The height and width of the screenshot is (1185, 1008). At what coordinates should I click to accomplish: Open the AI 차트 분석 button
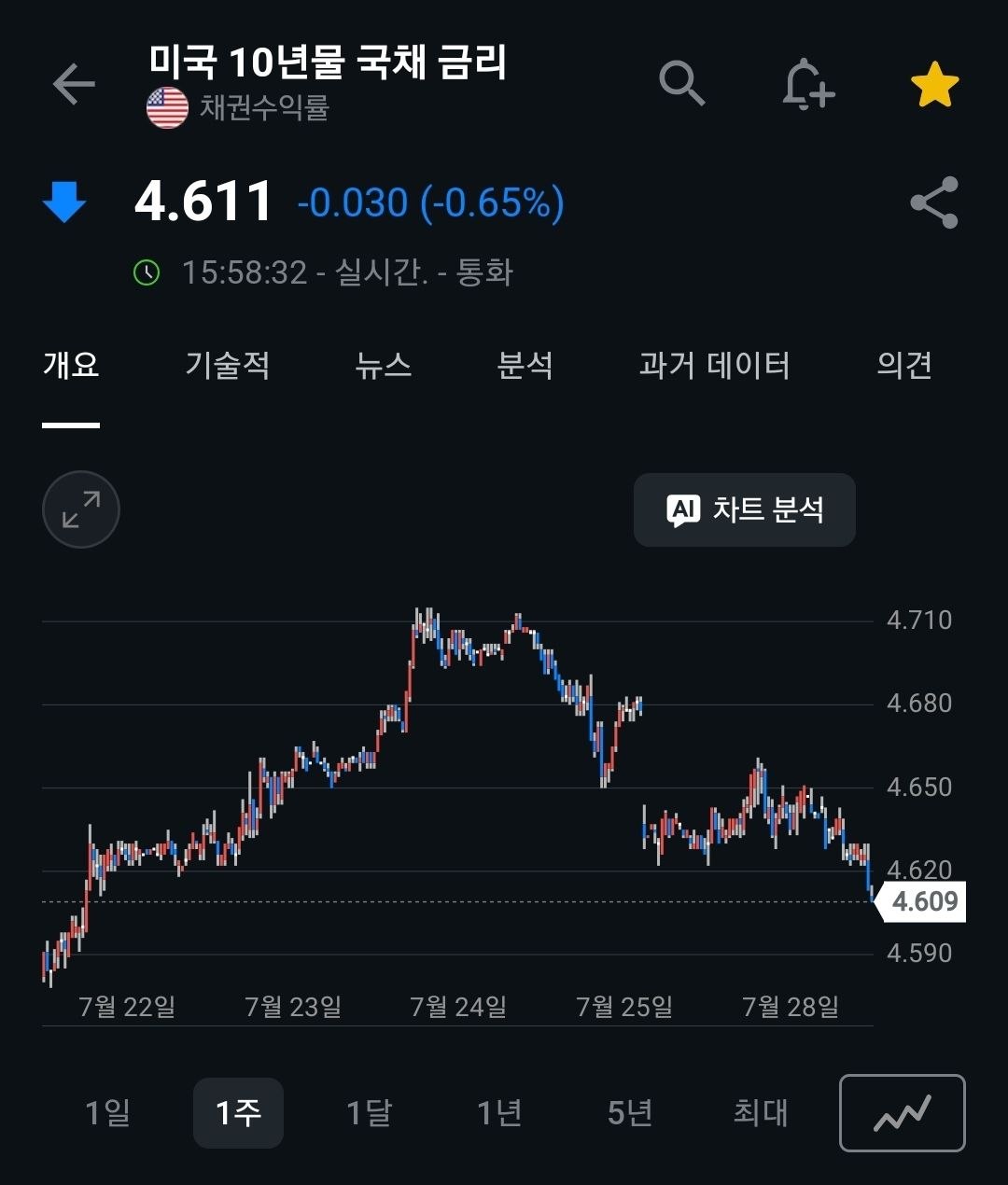pos(745,509)
